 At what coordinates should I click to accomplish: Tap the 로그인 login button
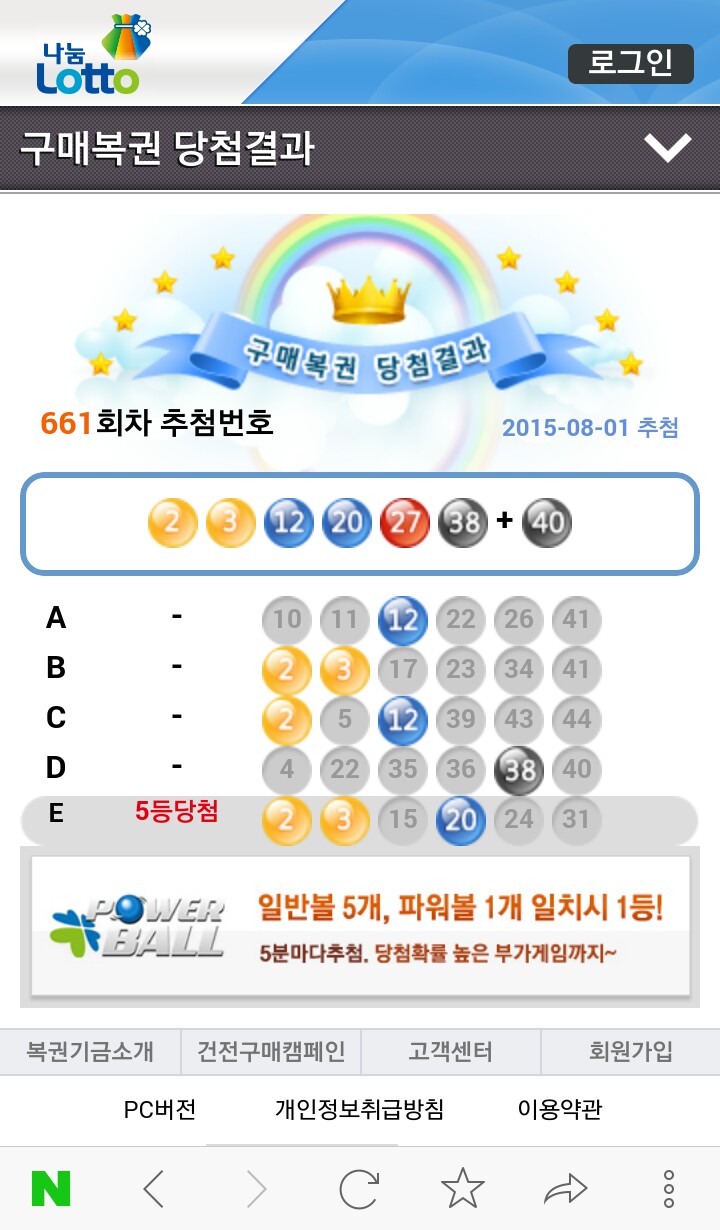click(630, 64)
